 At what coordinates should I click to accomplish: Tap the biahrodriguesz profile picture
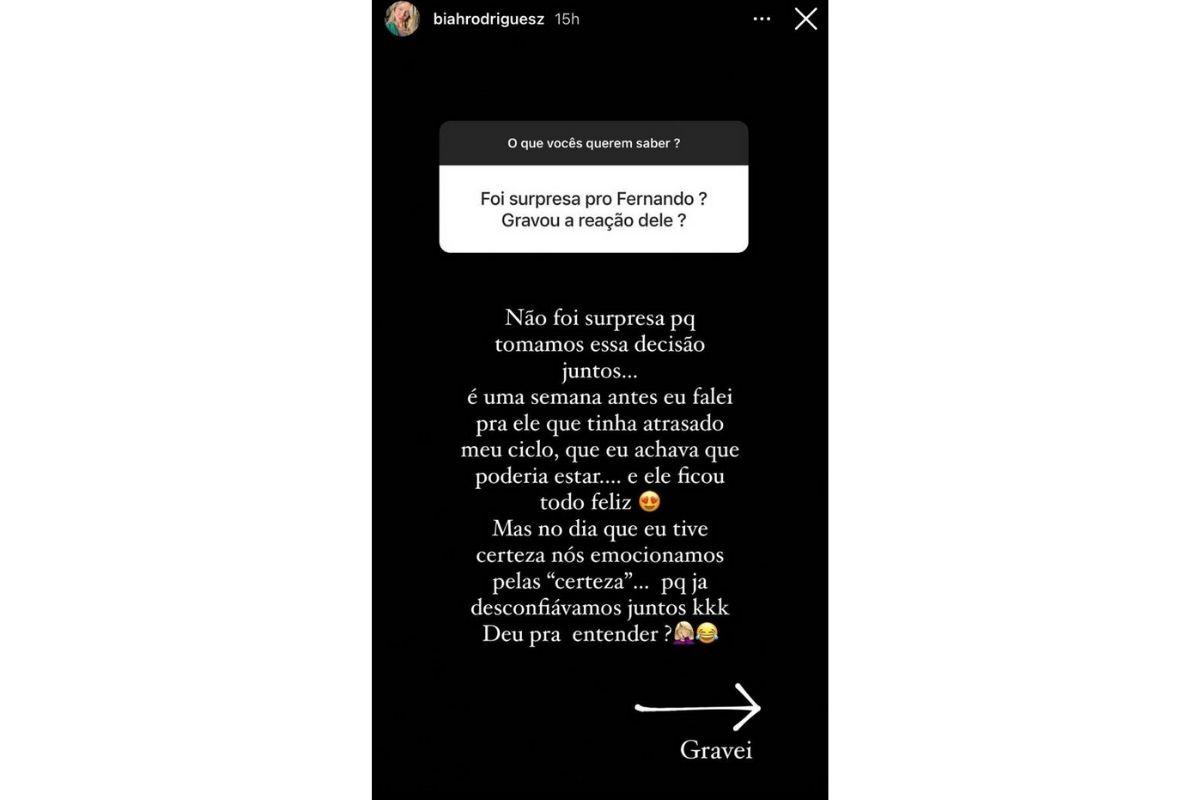[402, 19]
